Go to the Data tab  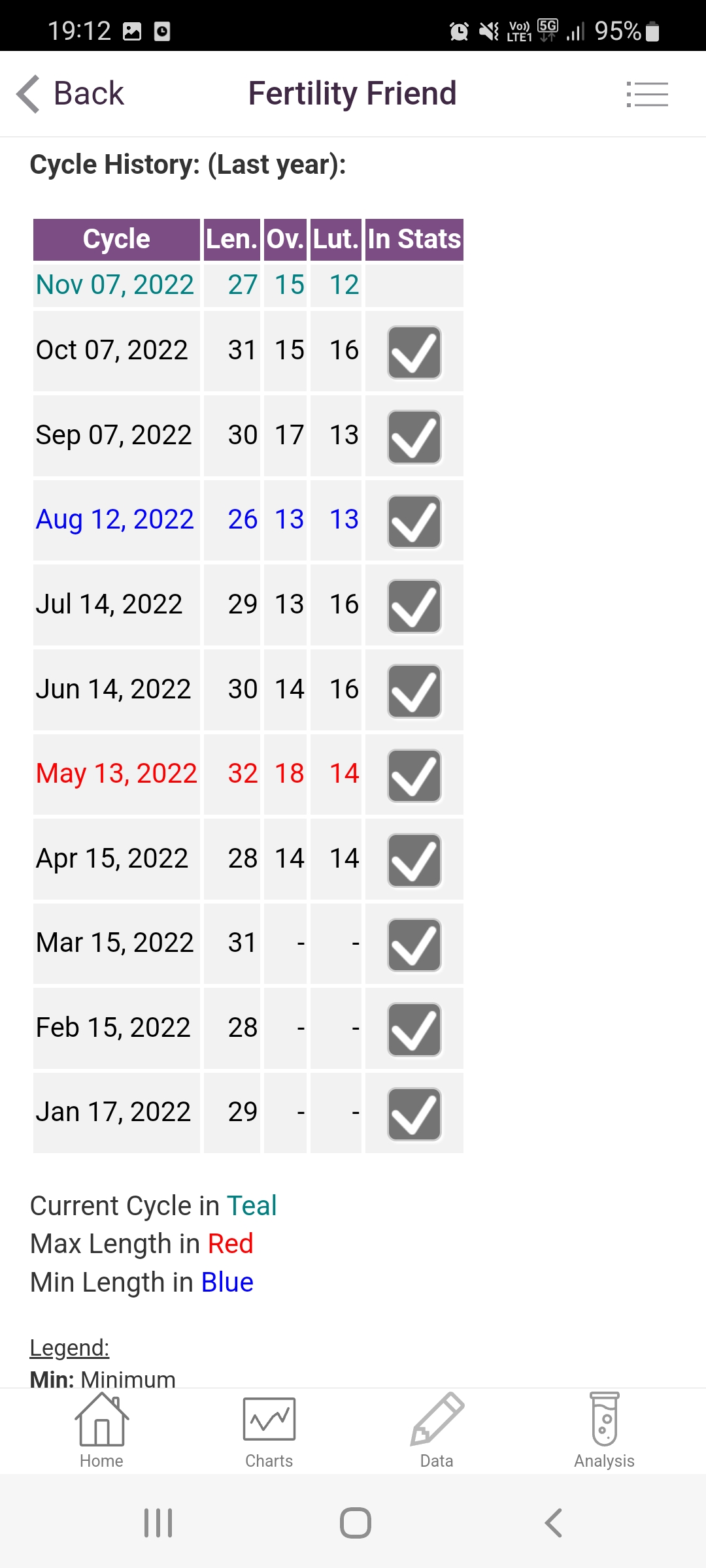tap(437, 1431)
